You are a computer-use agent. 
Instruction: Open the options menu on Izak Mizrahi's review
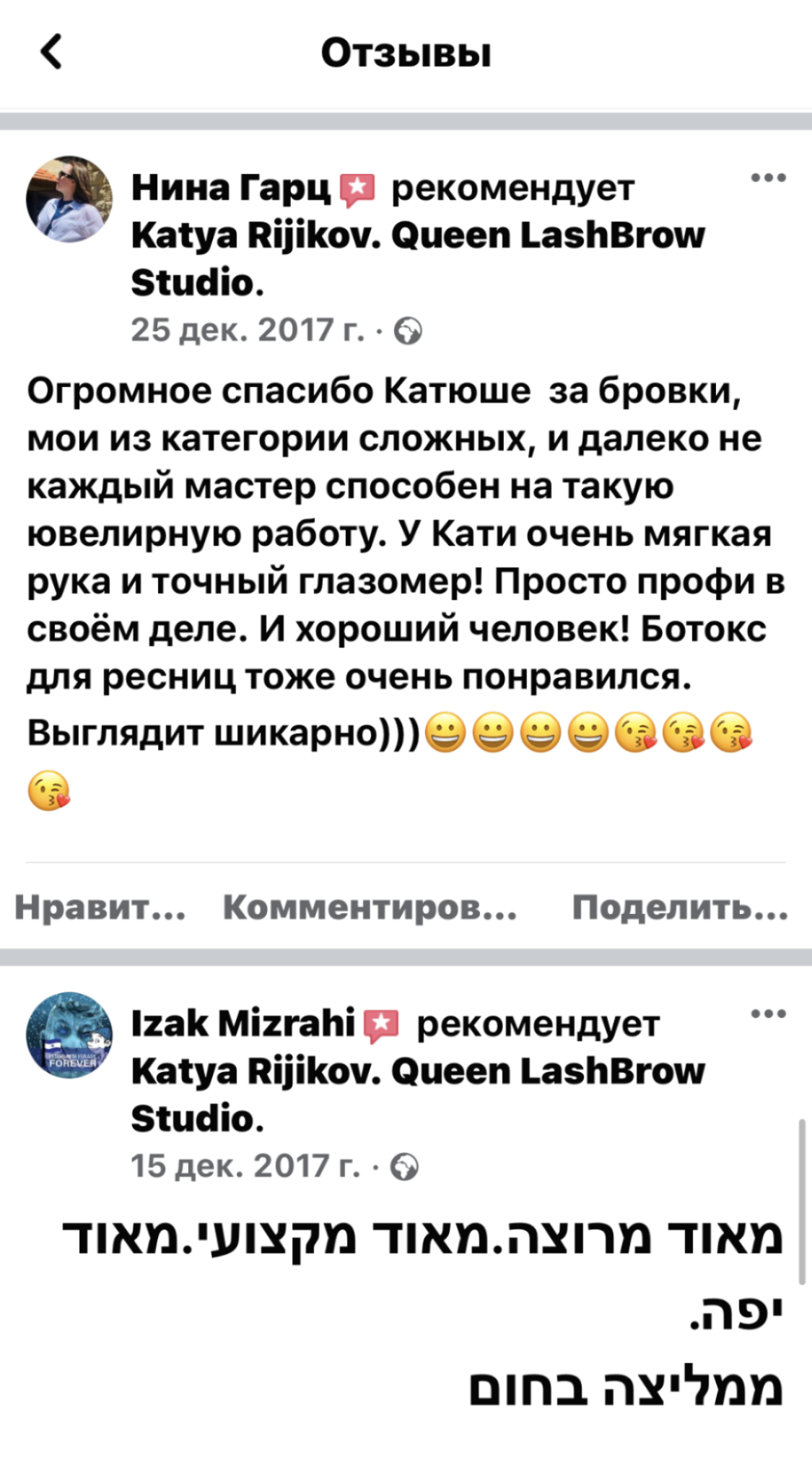767,1013
